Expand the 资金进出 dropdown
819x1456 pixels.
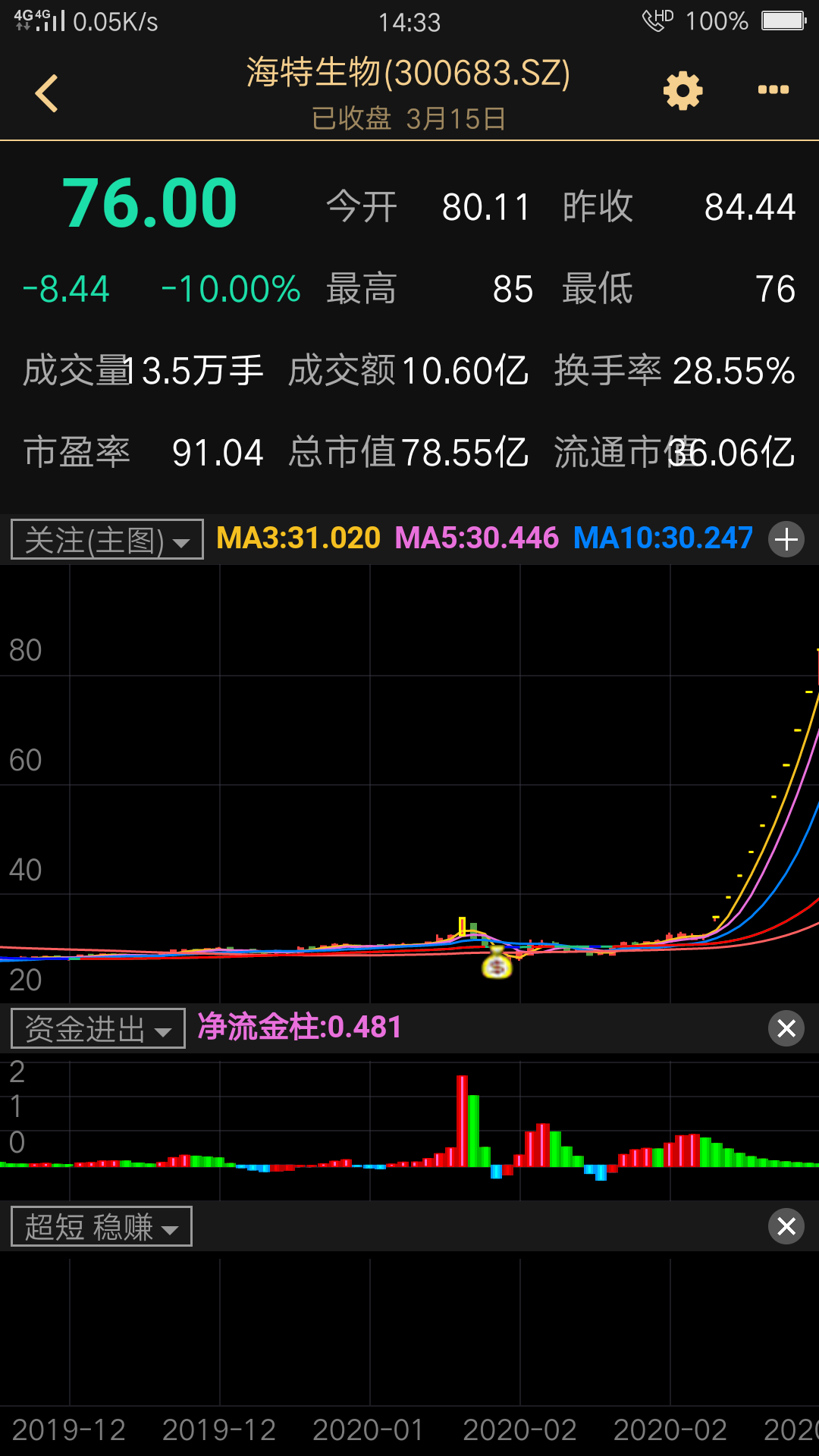(98, 1028)
